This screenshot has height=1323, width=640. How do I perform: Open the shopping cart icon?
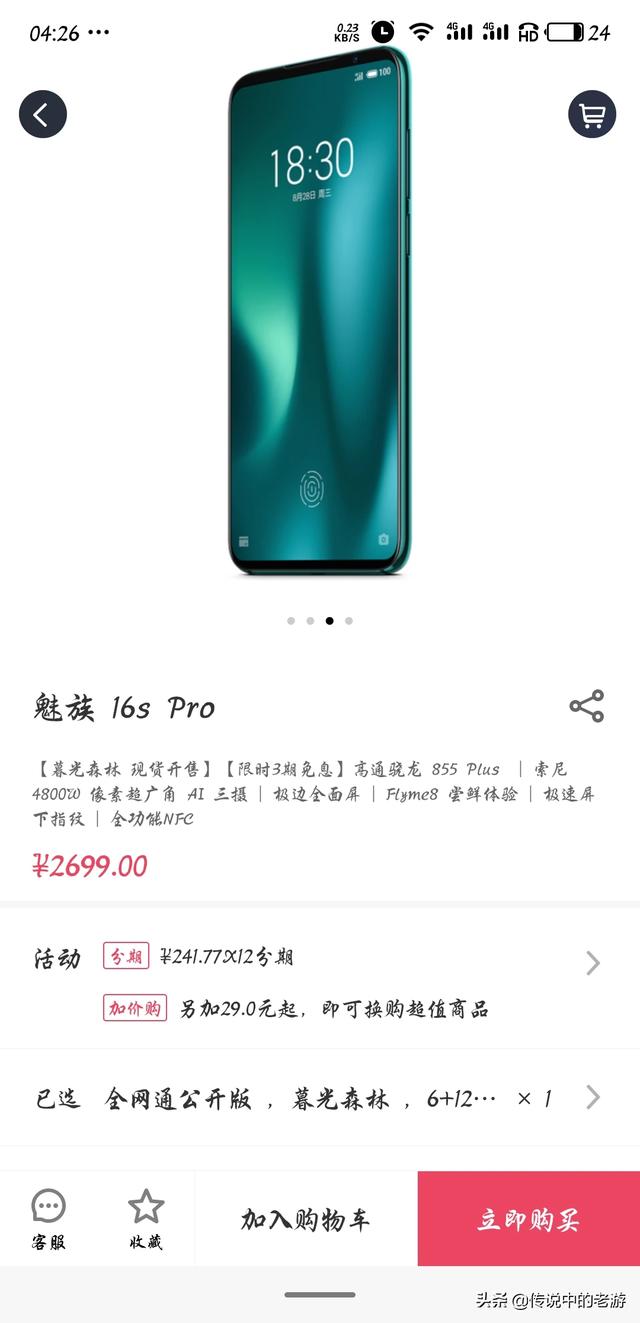coord(592,114)
